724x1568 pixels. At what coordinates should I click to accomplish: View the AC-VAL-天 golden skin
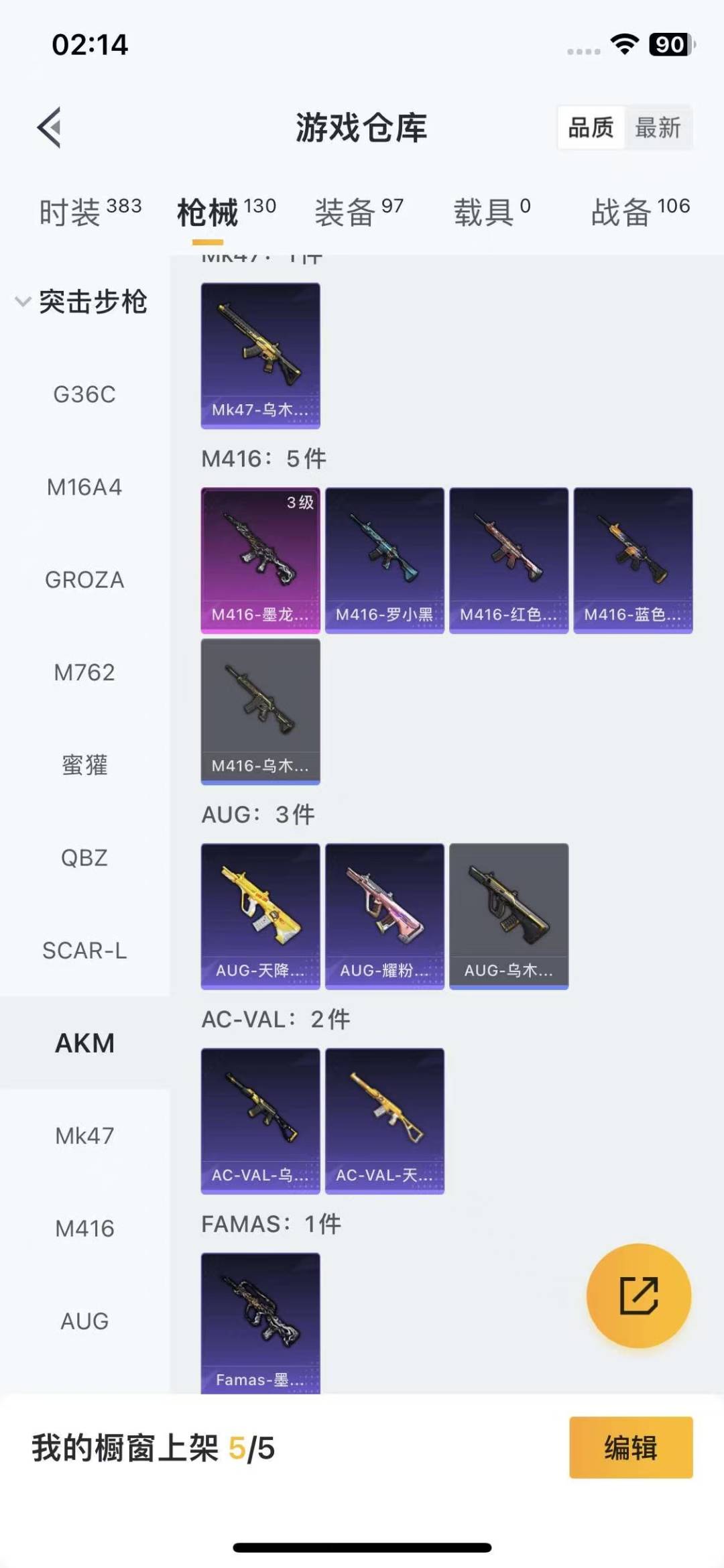384,1121
